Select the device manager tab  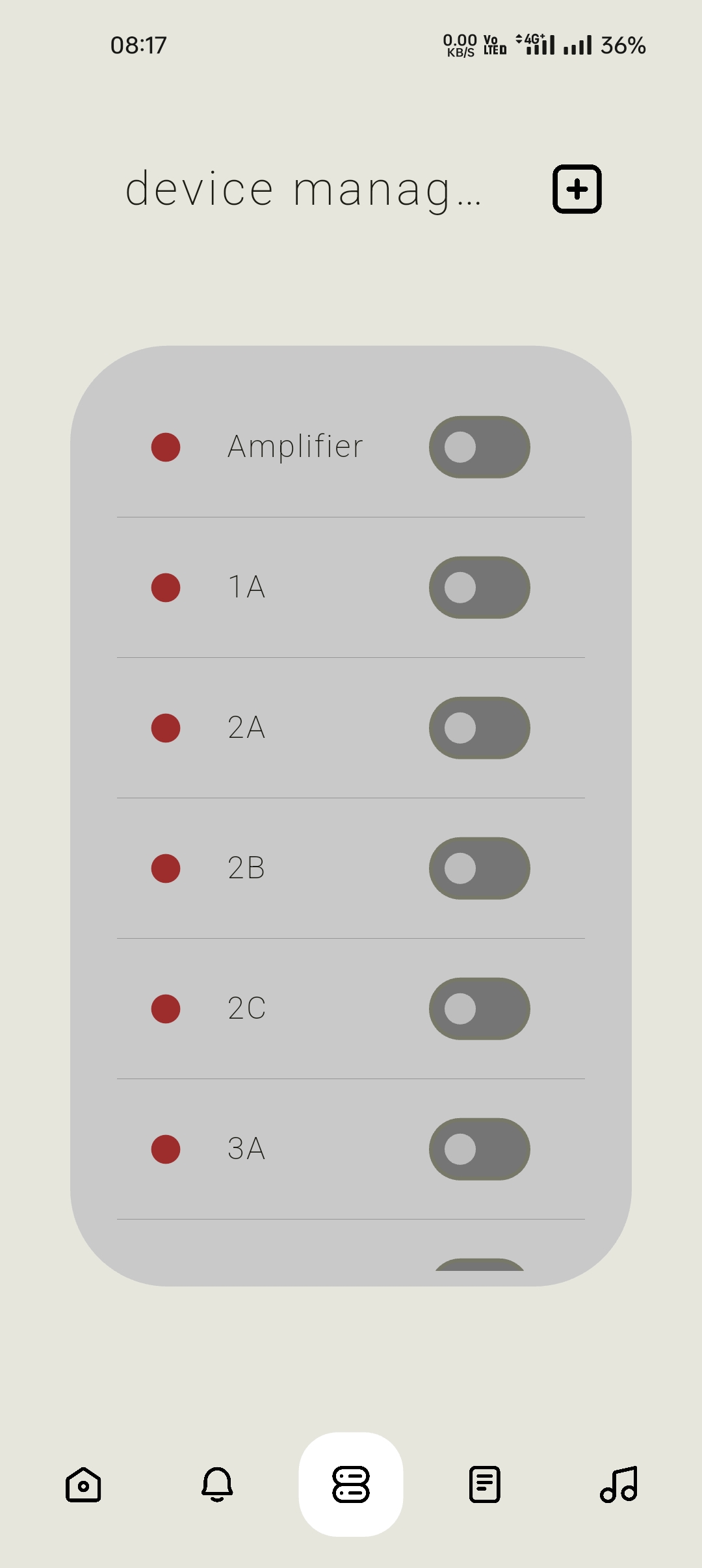point(351,1485)
